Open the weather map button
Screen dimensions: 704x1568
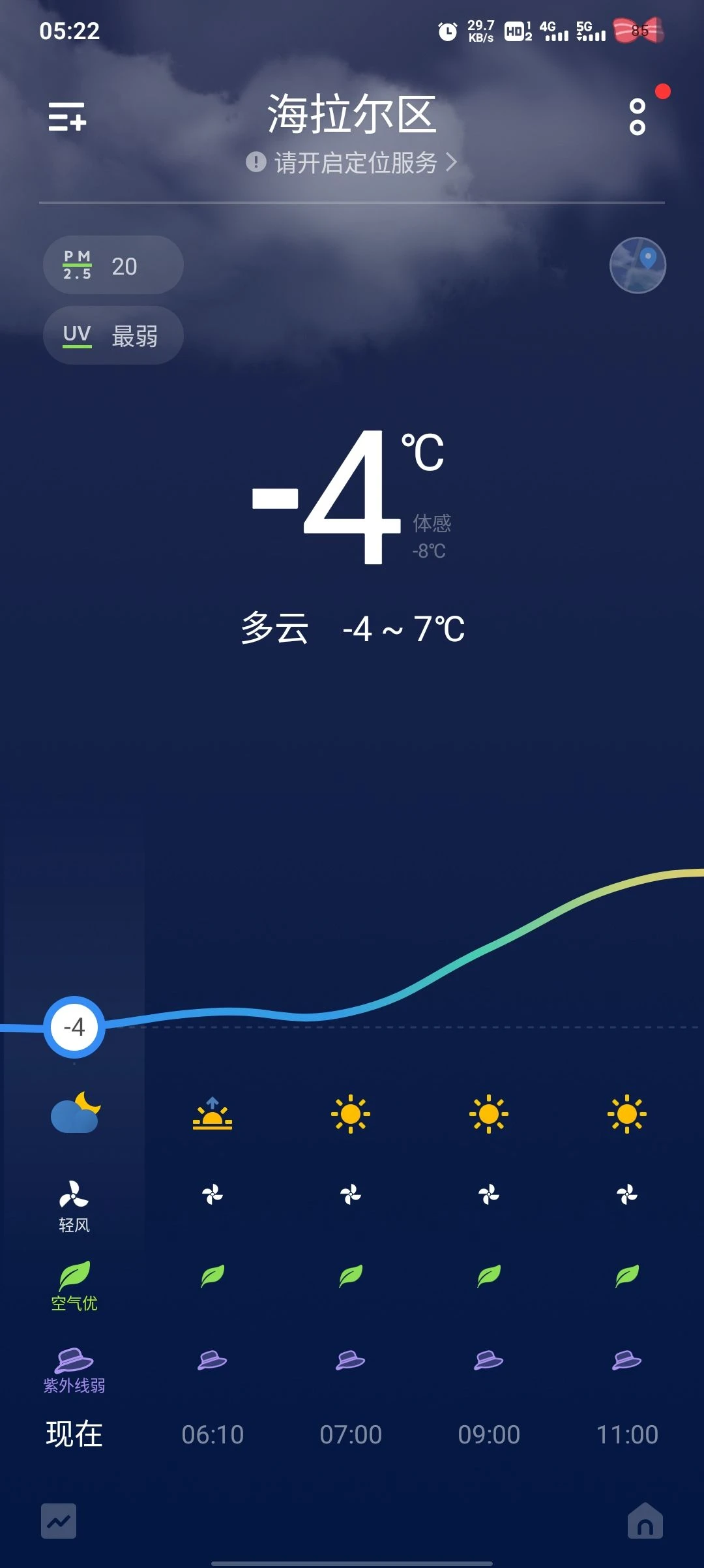click(x=638, y=265)
